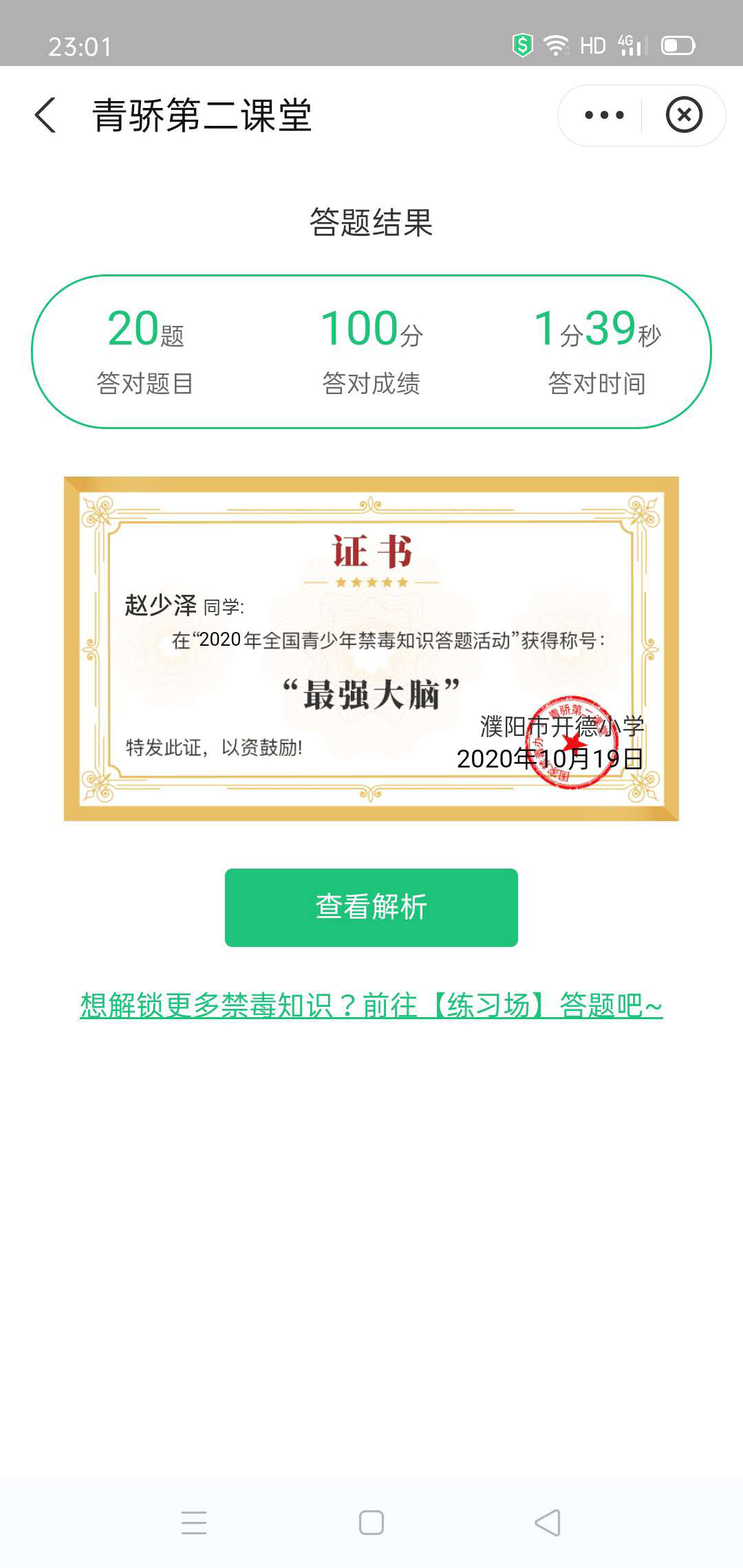743x1568 pixels.
Task: Open the 练习场 practice link
Action: (x=371, y=1005)
